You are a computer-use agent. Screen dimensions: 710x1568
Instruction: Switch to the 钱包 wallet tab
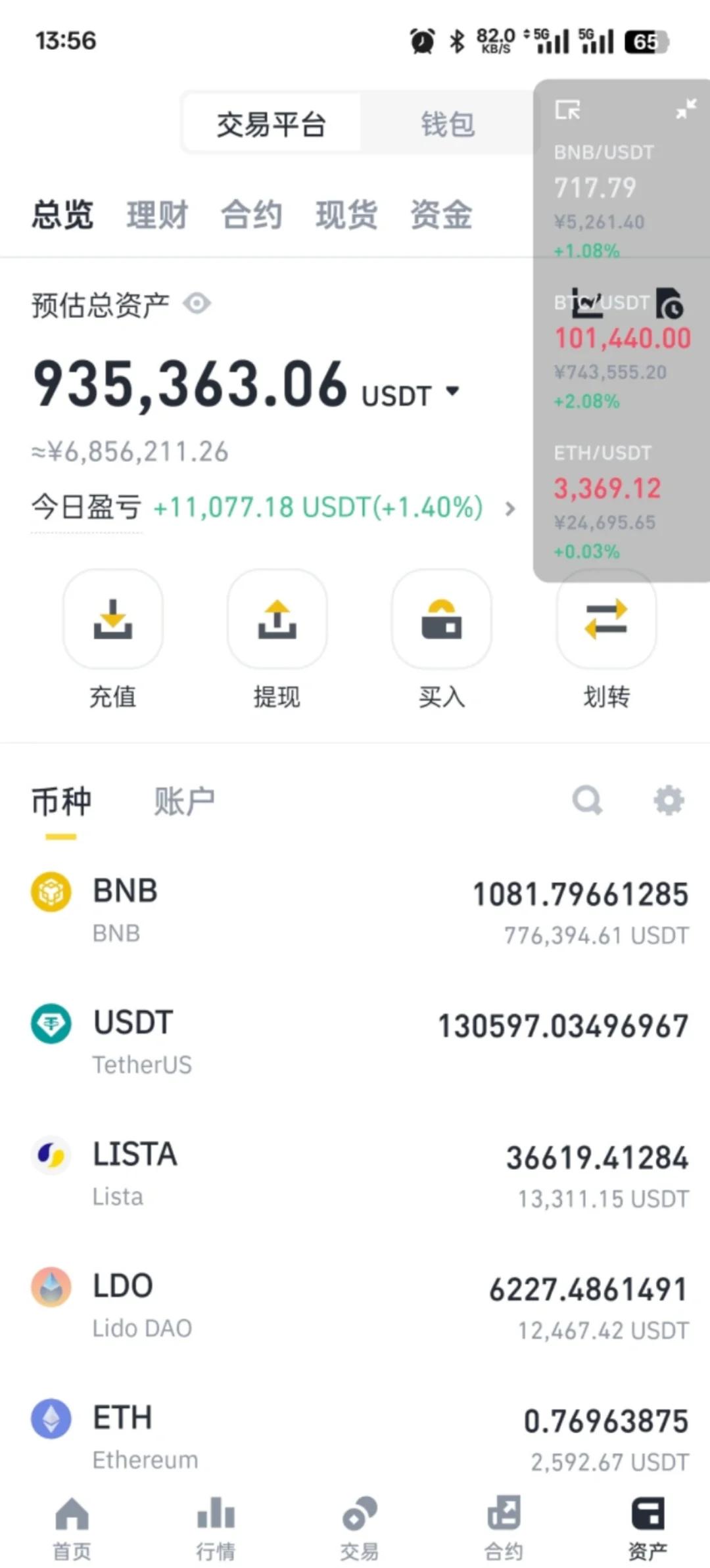point(450,125)
